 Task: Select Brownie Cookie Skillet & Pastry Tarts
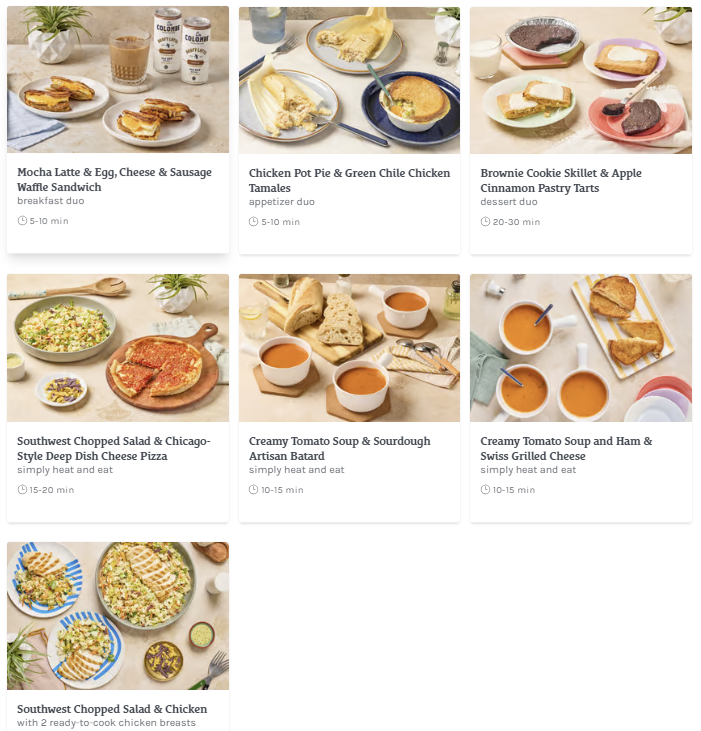(x=580, y=130)
